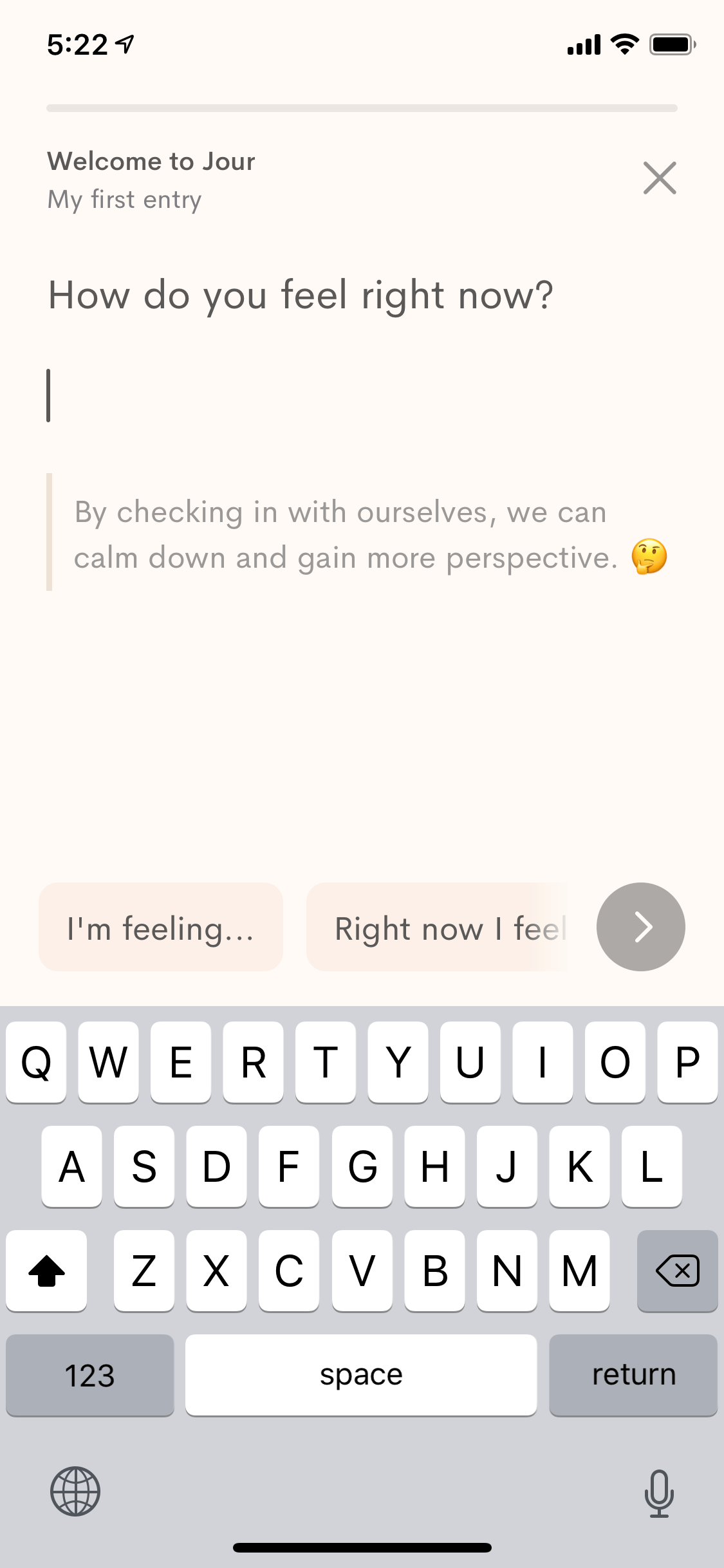
Task: Insert the "I'm feeling..." prompt chip
Action: [161, 927]
